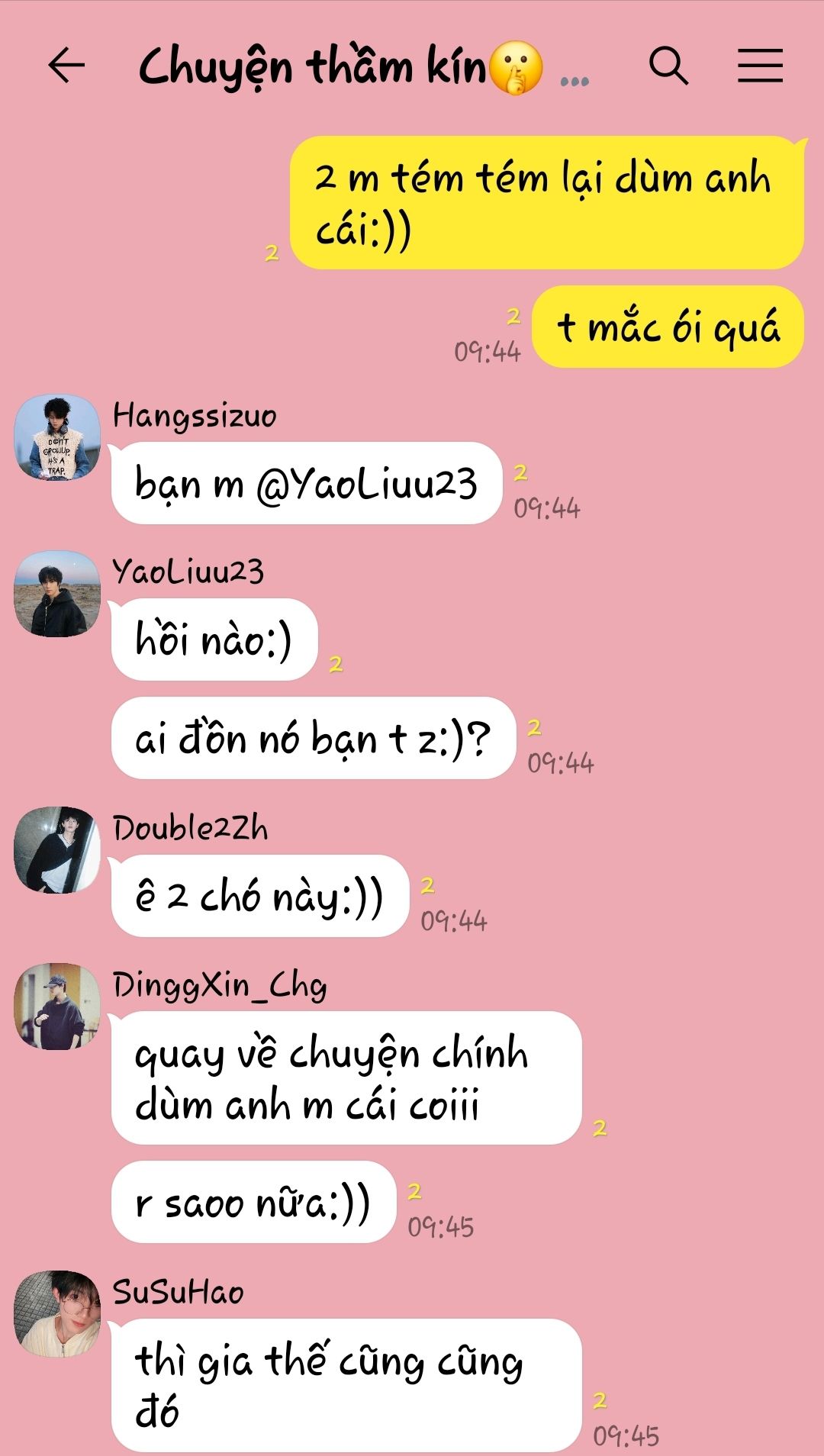Search within this chat room
The height and width of the screenshot is (1456, 824).
pyautogui.click(x=668, y=66)
